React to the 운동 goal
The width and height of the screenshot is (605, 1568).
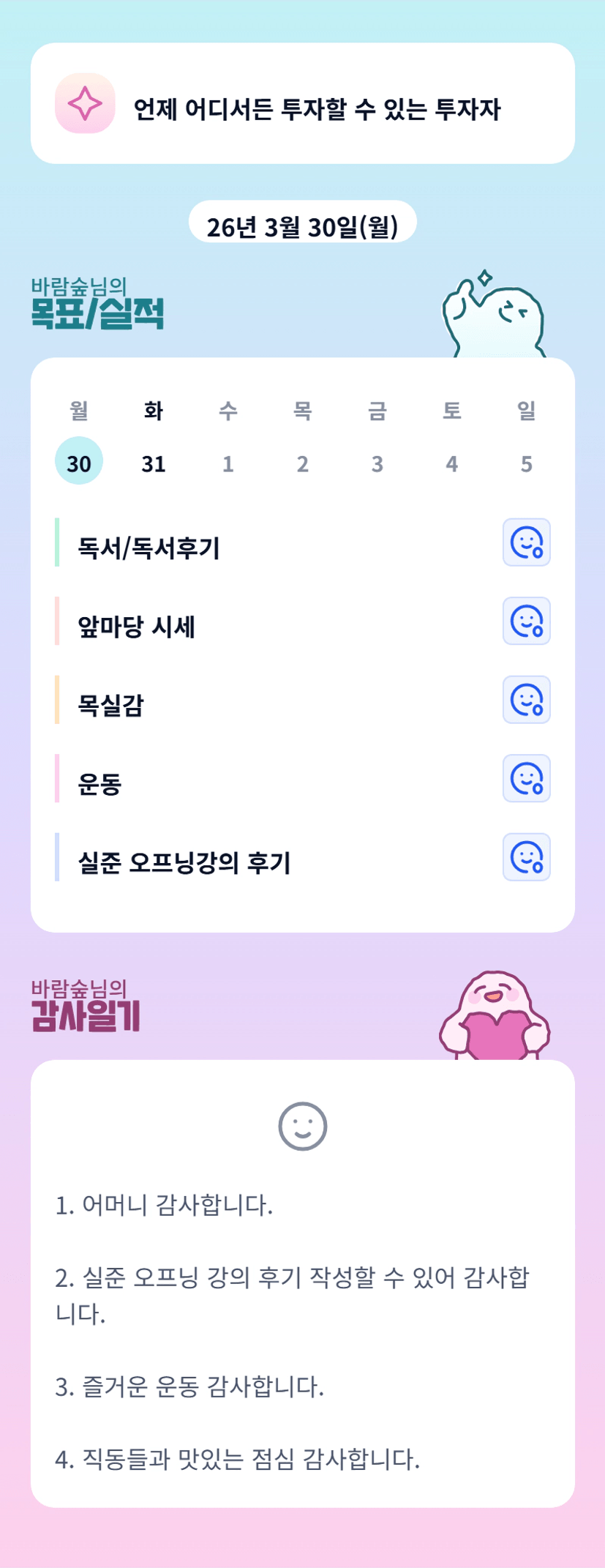tap(527, 778)
